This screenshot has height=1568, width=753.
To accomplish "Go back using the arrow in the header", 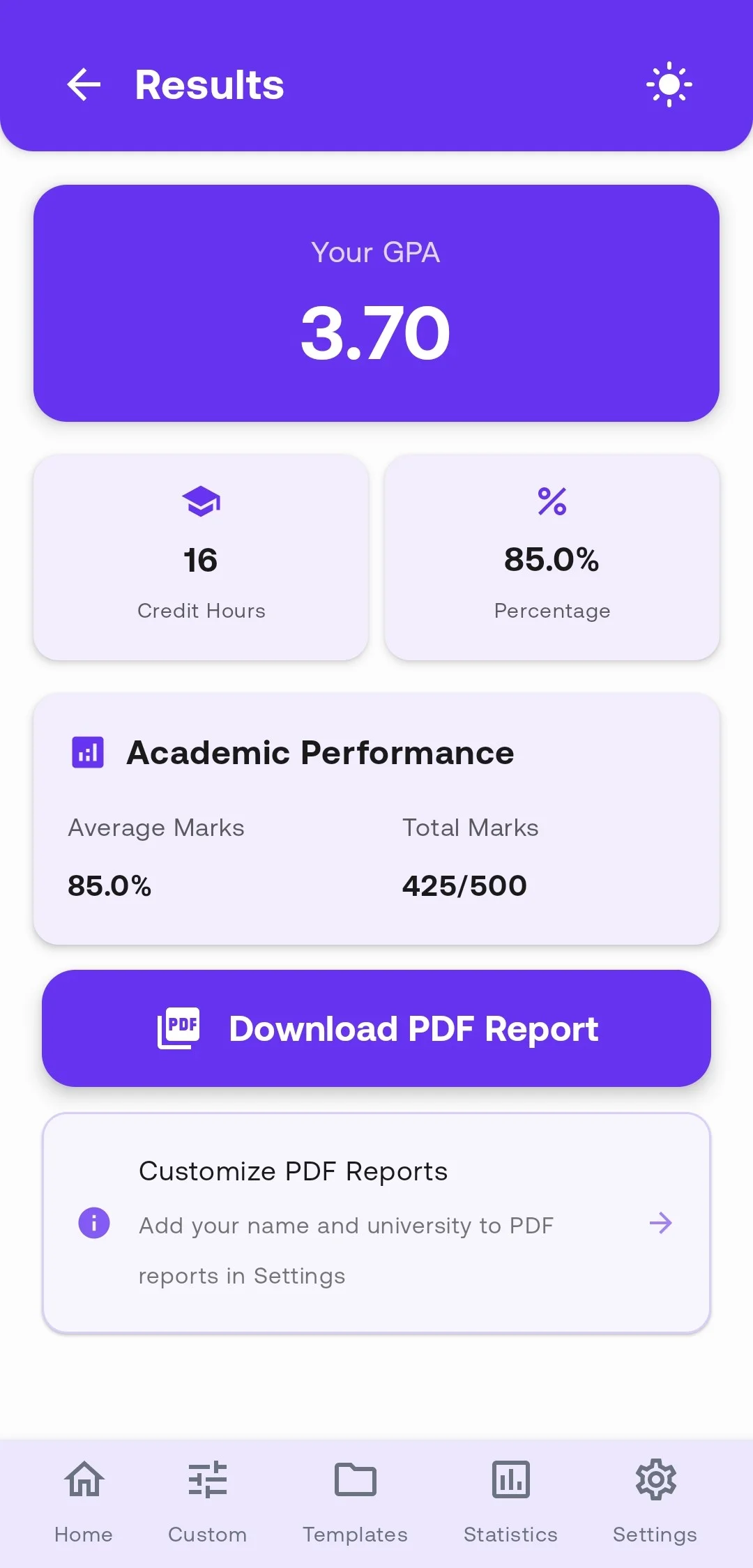I will (84, 84).
